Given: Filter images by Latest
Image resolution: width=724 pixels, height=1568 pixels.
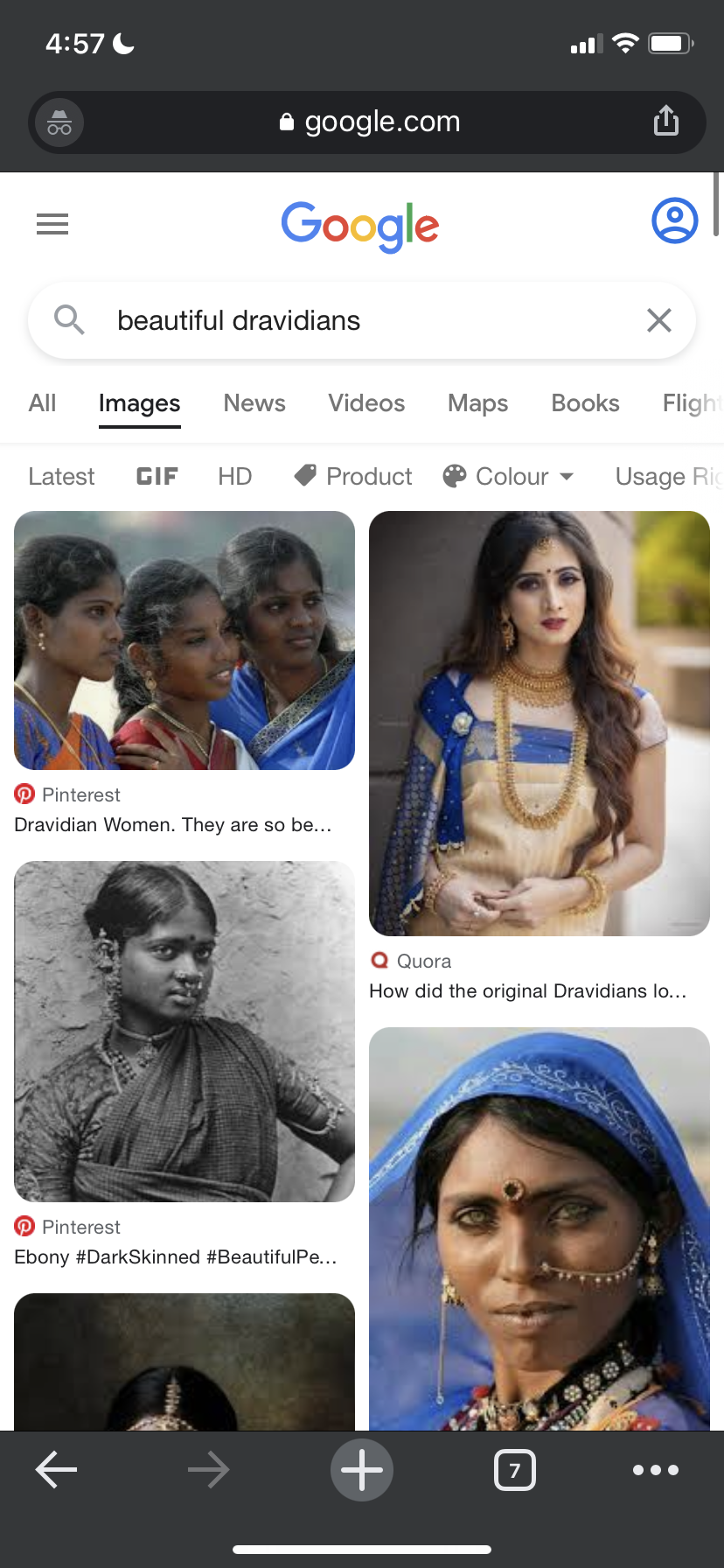Looking at the screenshot, I should [x=61, y=476].
